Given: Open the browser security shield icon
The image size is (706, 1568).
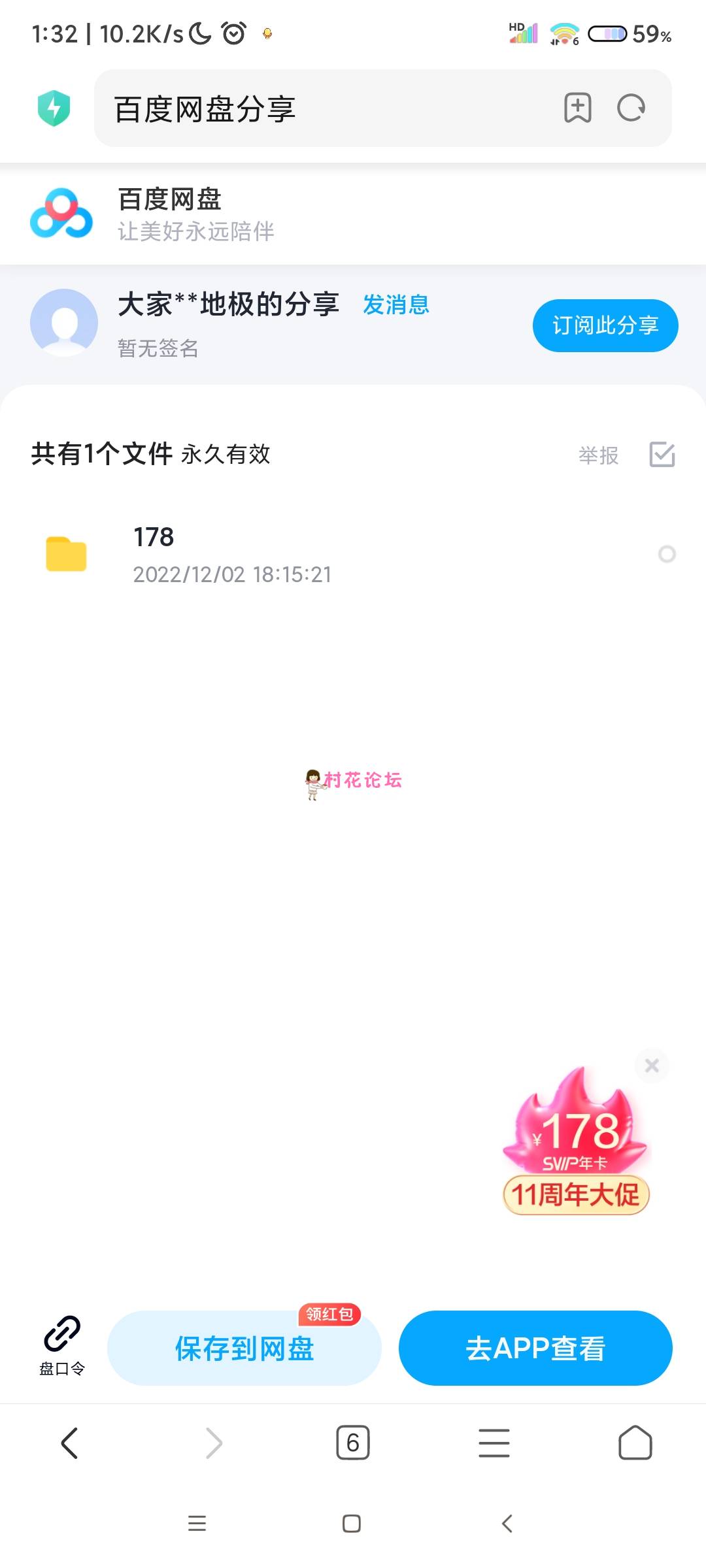Looking at the screenshot, I should (54, 108).
